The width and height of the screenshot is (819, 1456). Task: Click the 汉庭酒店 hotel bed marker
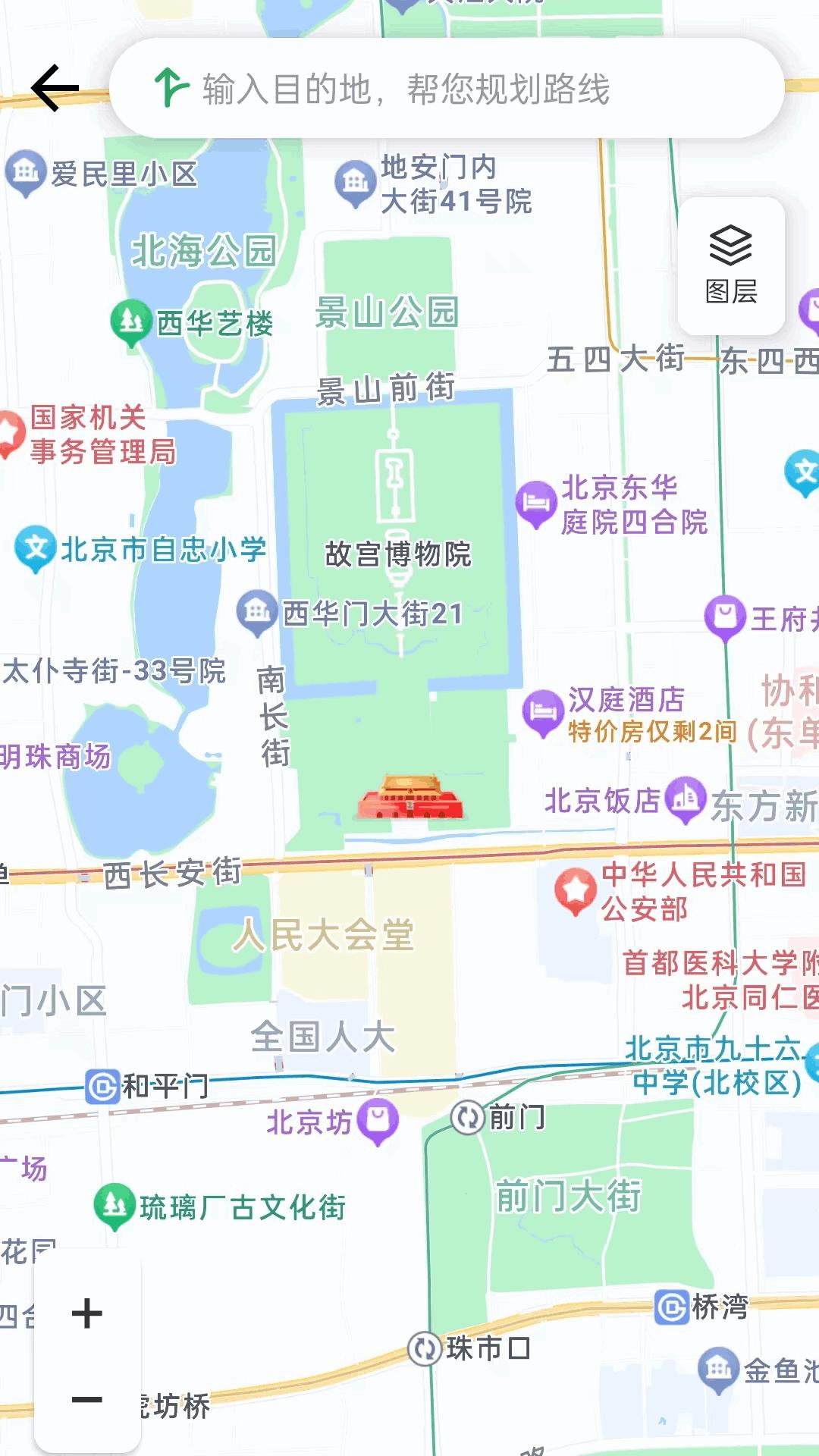pyautogui.click(x=541, y=711)
